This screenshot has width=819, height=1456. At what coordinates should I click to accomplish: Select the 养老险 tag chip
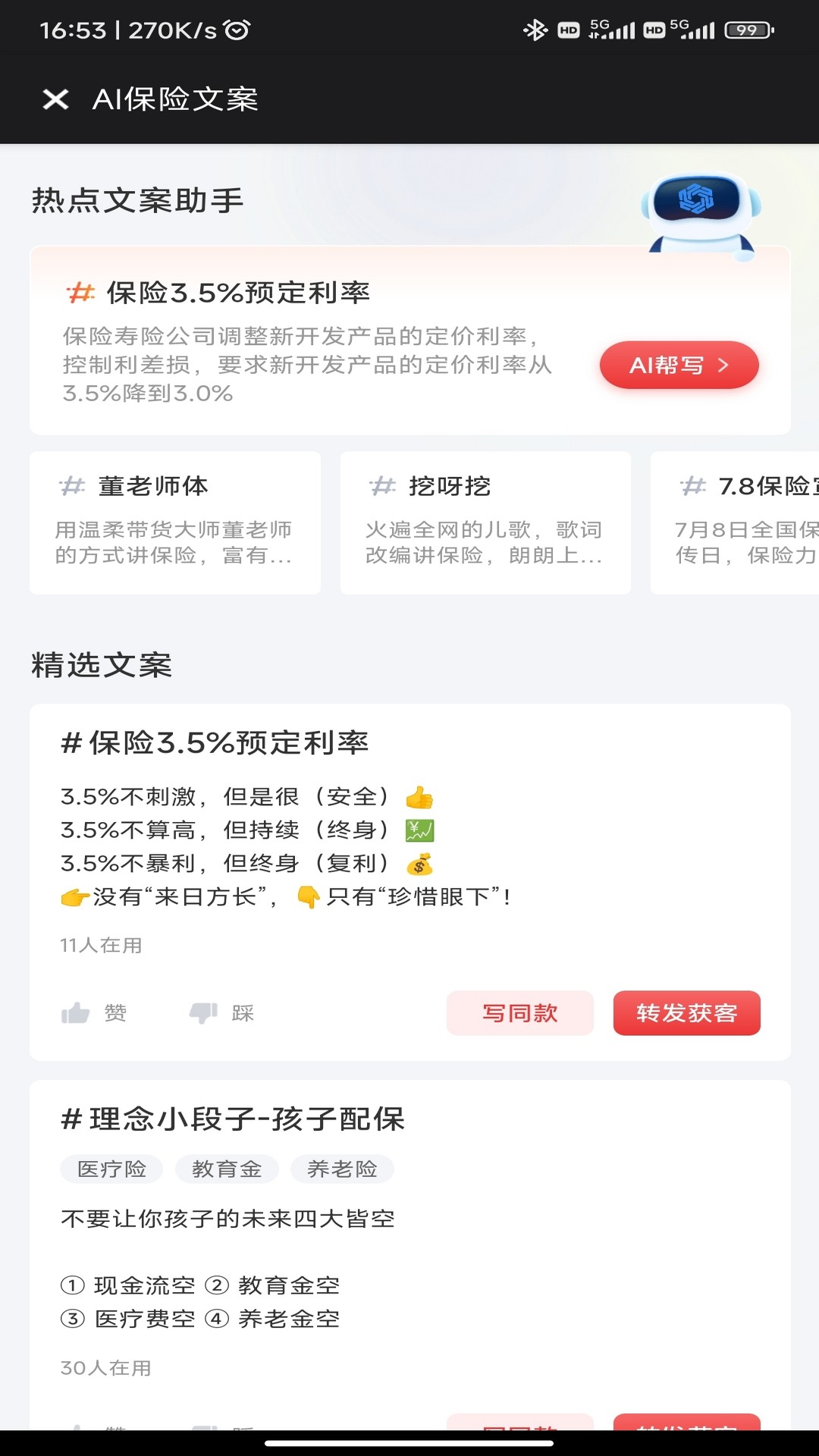tap(342, 1169)
